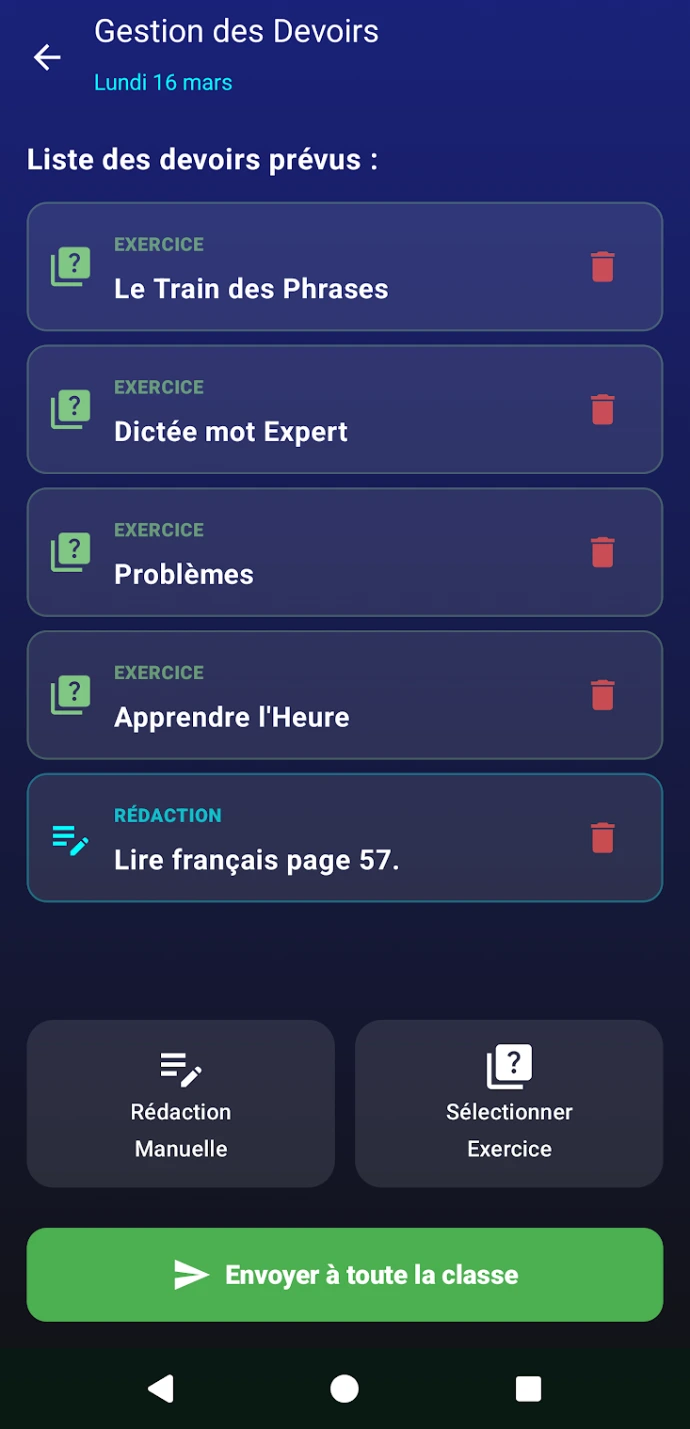Send homework with Envoyer à toute la classe
The width and height of the screenshot is (690, 1429).
345,1275
